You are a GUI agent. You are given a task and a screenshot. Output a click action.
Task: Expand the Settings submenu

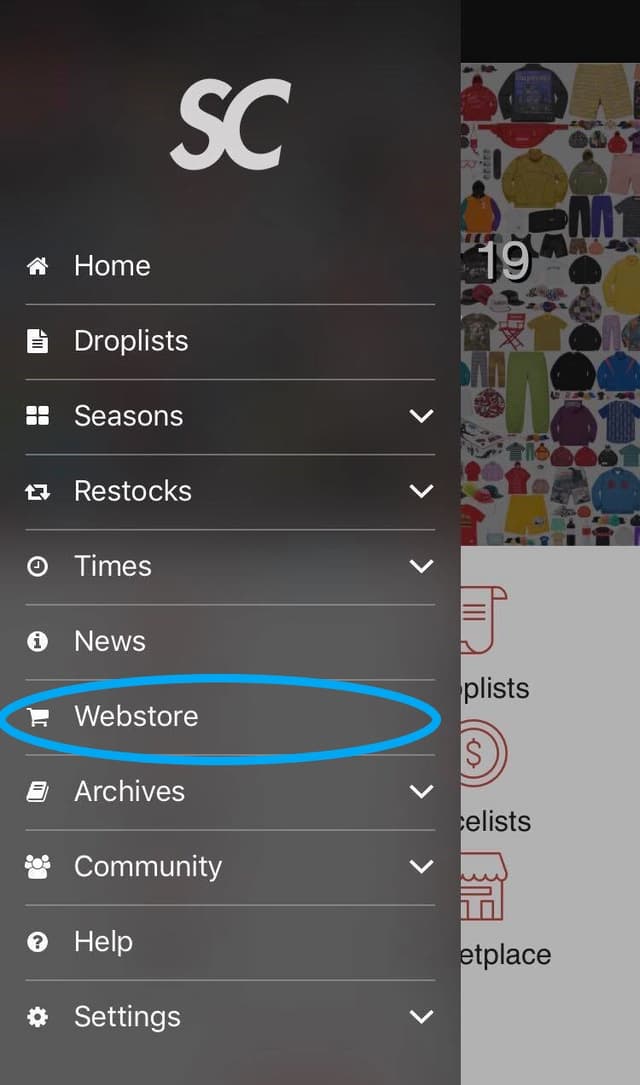[x=421, y=1016]
